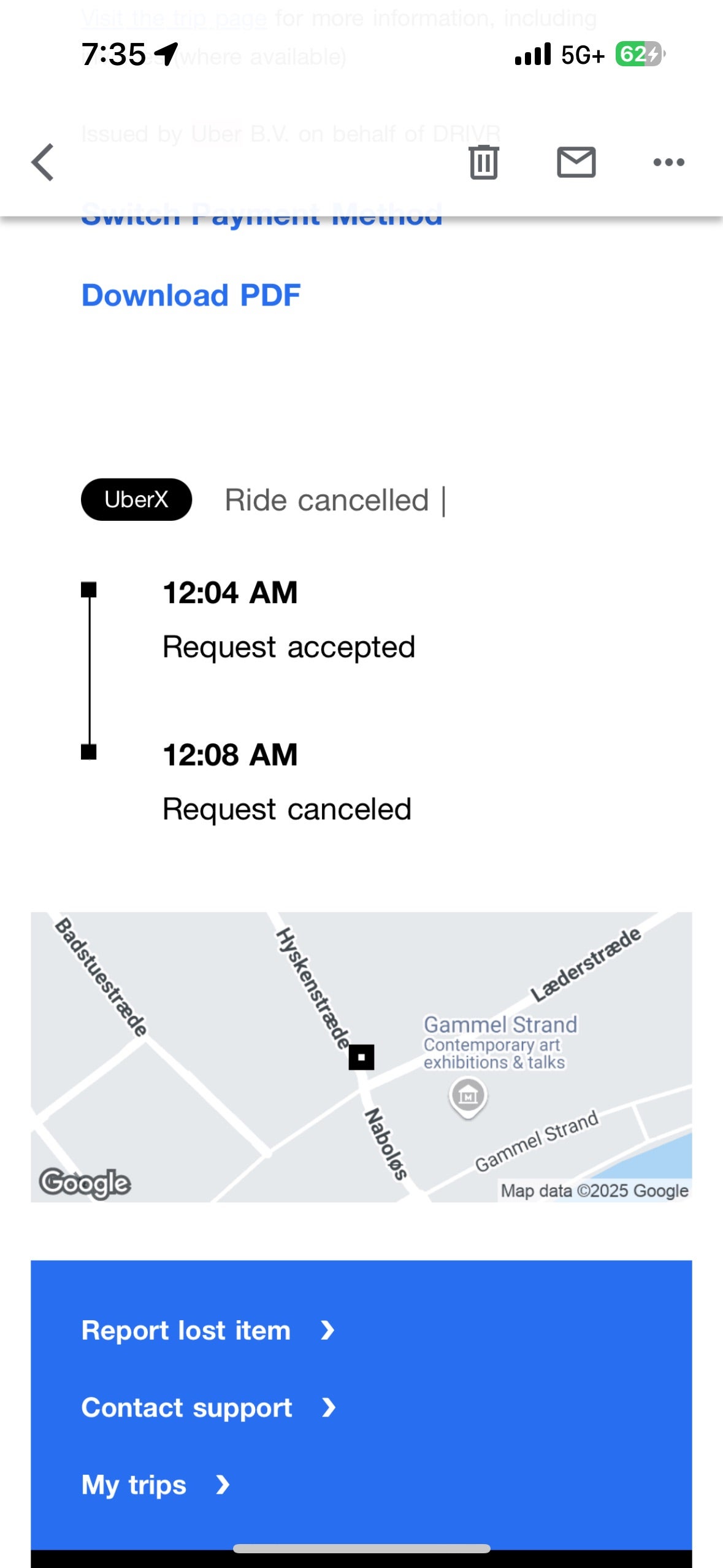This screenshot has width=723, height=1568.
Task: Open My trips
Action: 132,1485
